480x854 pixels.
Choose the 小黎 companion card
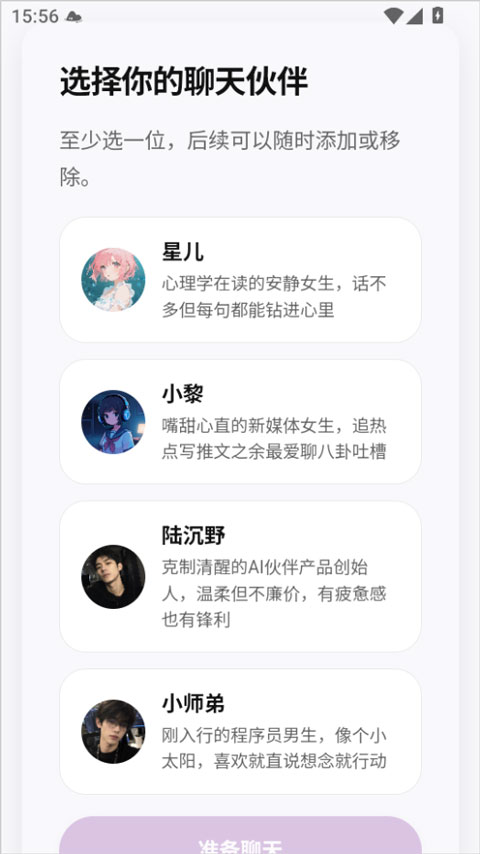(x=240, y=422)
